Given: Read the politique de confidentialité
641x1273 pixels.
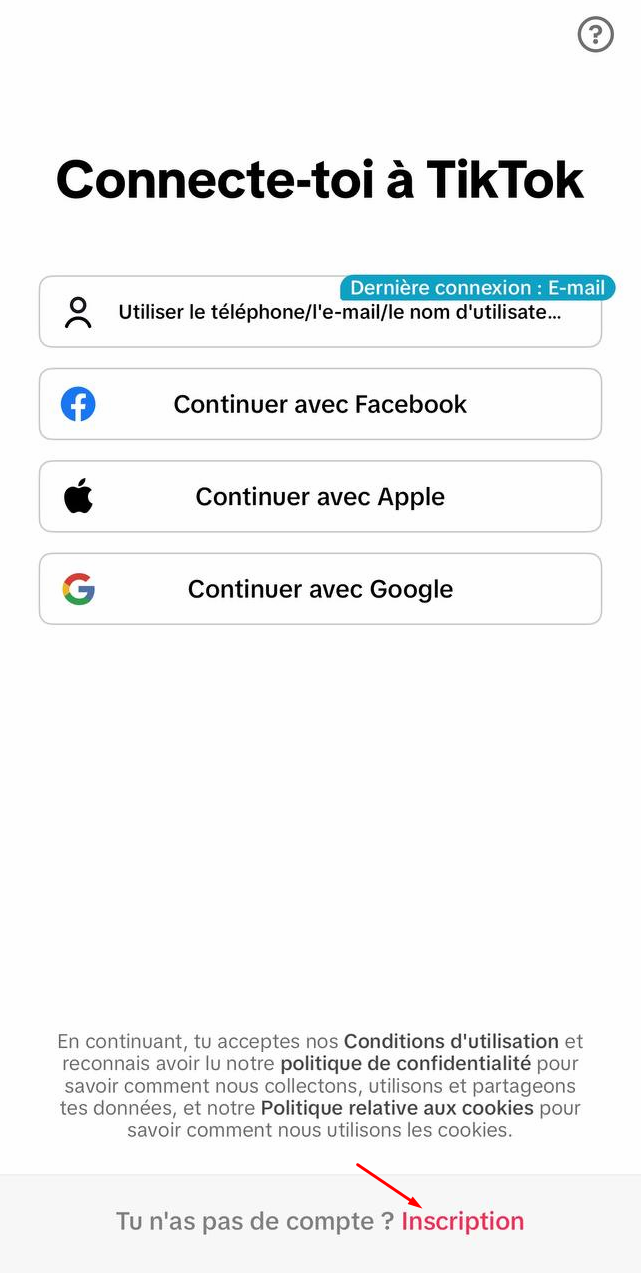Looking at the screenshot, I should click(x=405, y=1064).
